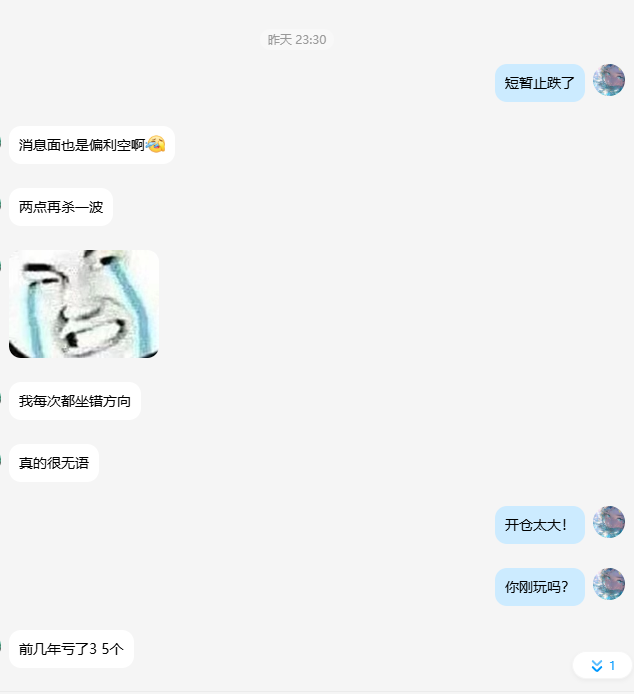
Task: Jump to the 1 new message below
Action: [x=602, y=665]
